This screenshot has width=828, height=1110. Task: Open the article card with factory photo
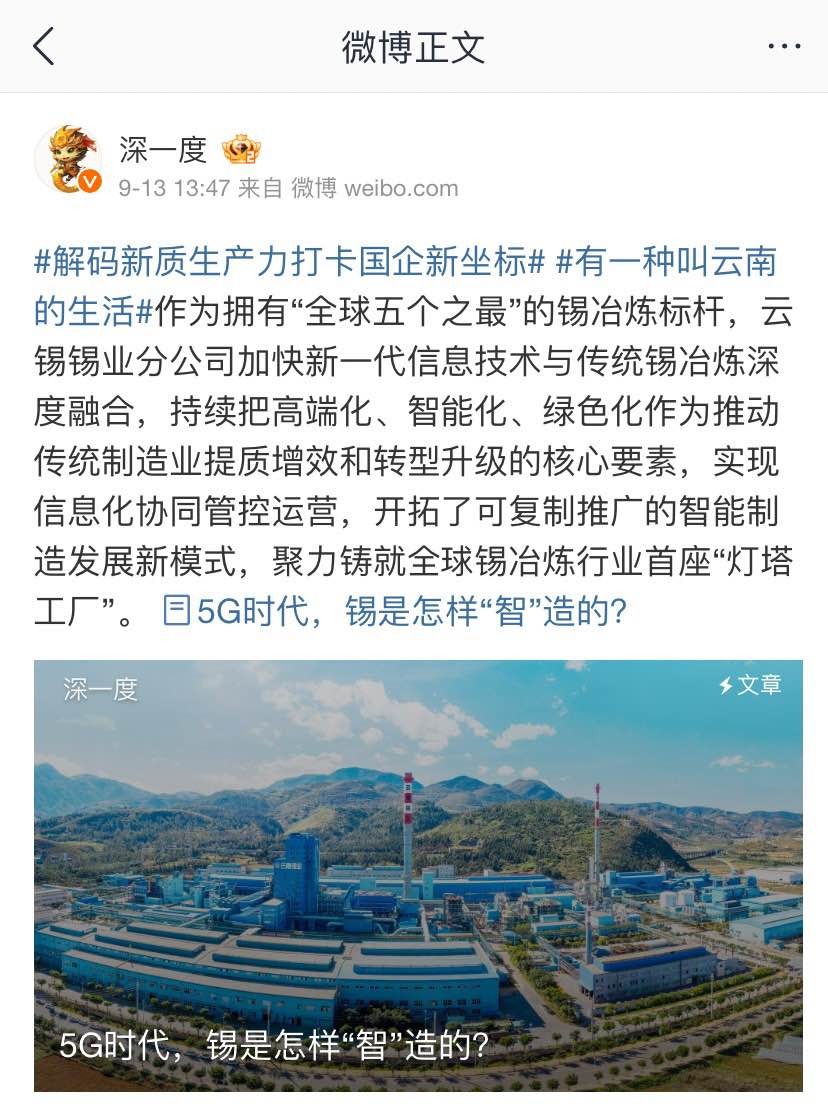tap(418, 875)
